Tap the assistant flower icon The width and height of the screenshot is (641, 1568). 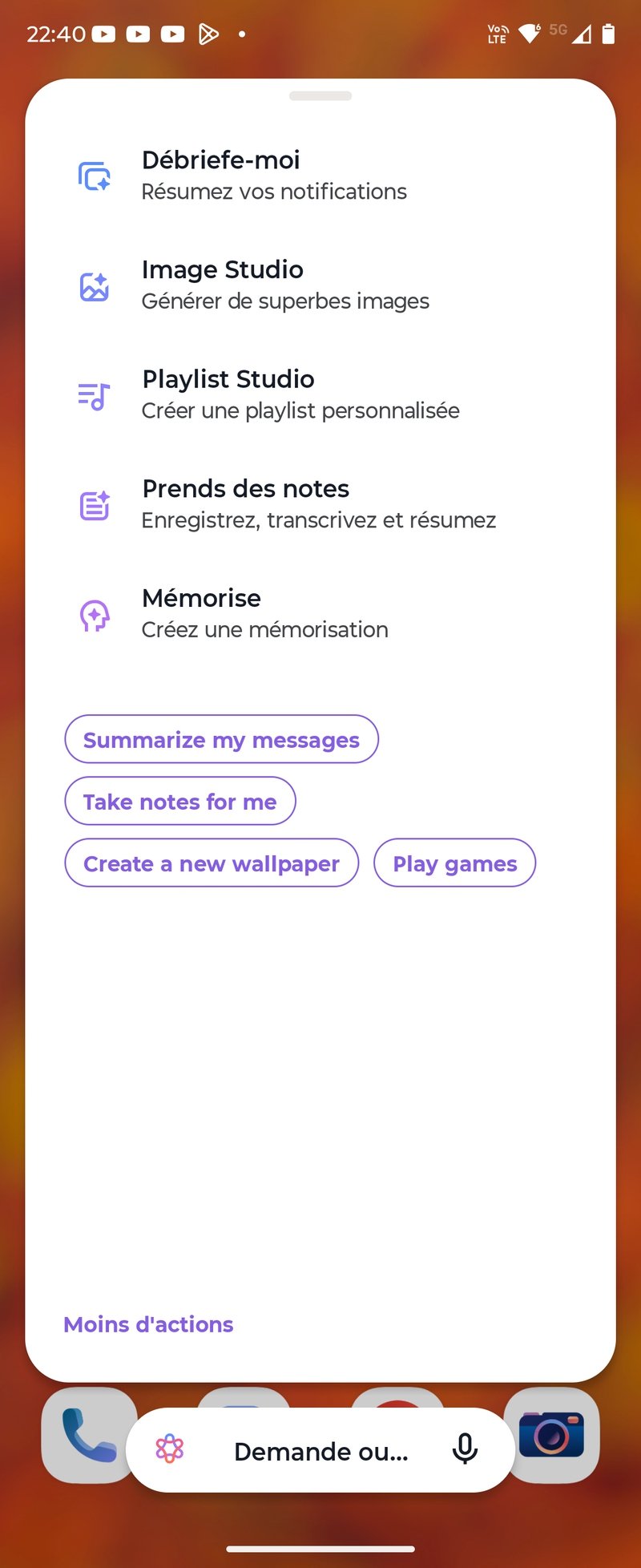[x=170, y=1449]
